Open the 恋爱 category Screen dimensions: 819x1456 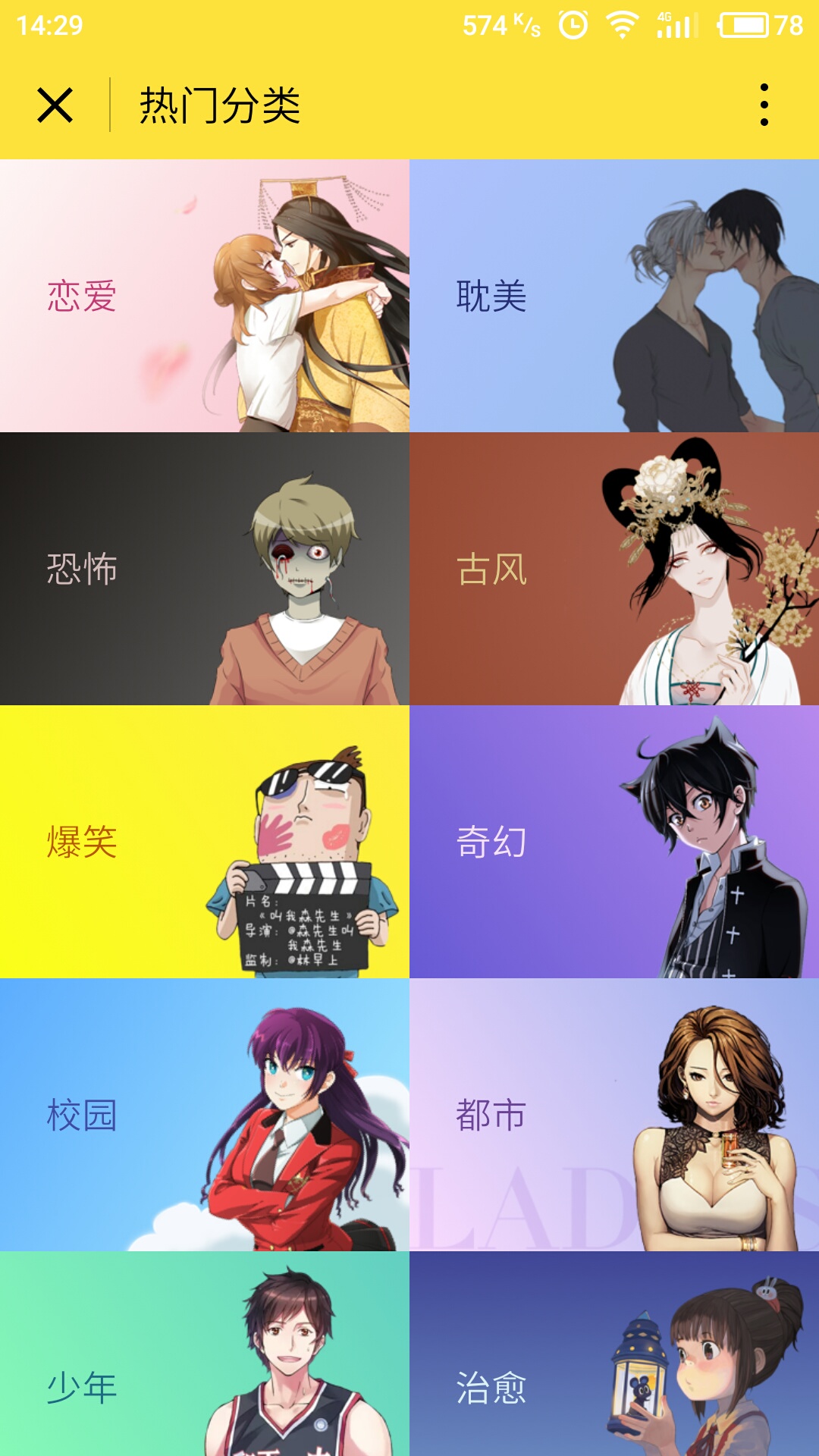tap(205, 296)
